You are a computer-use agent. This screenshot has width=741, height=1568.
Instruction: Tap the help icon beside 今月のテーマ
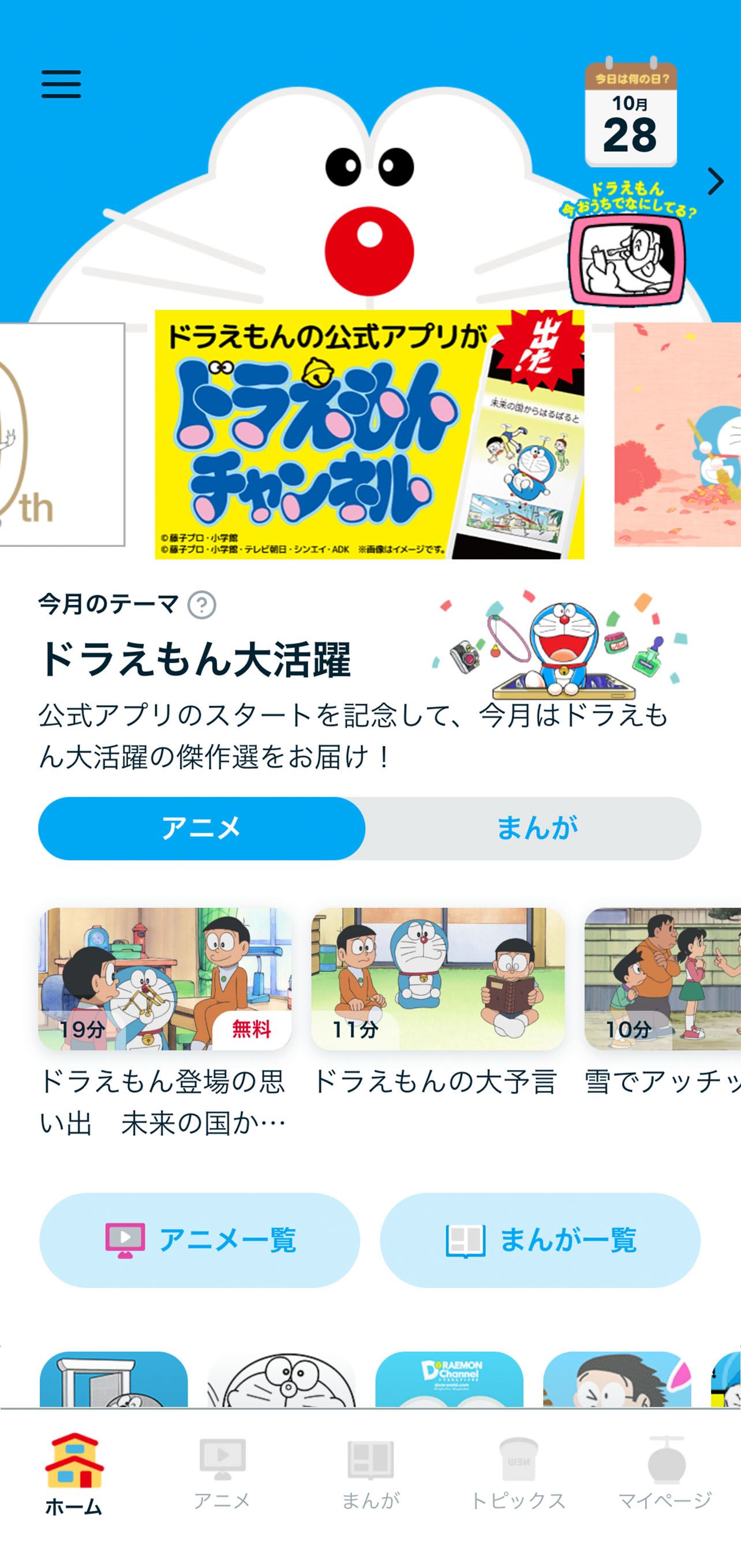point(201,605)
